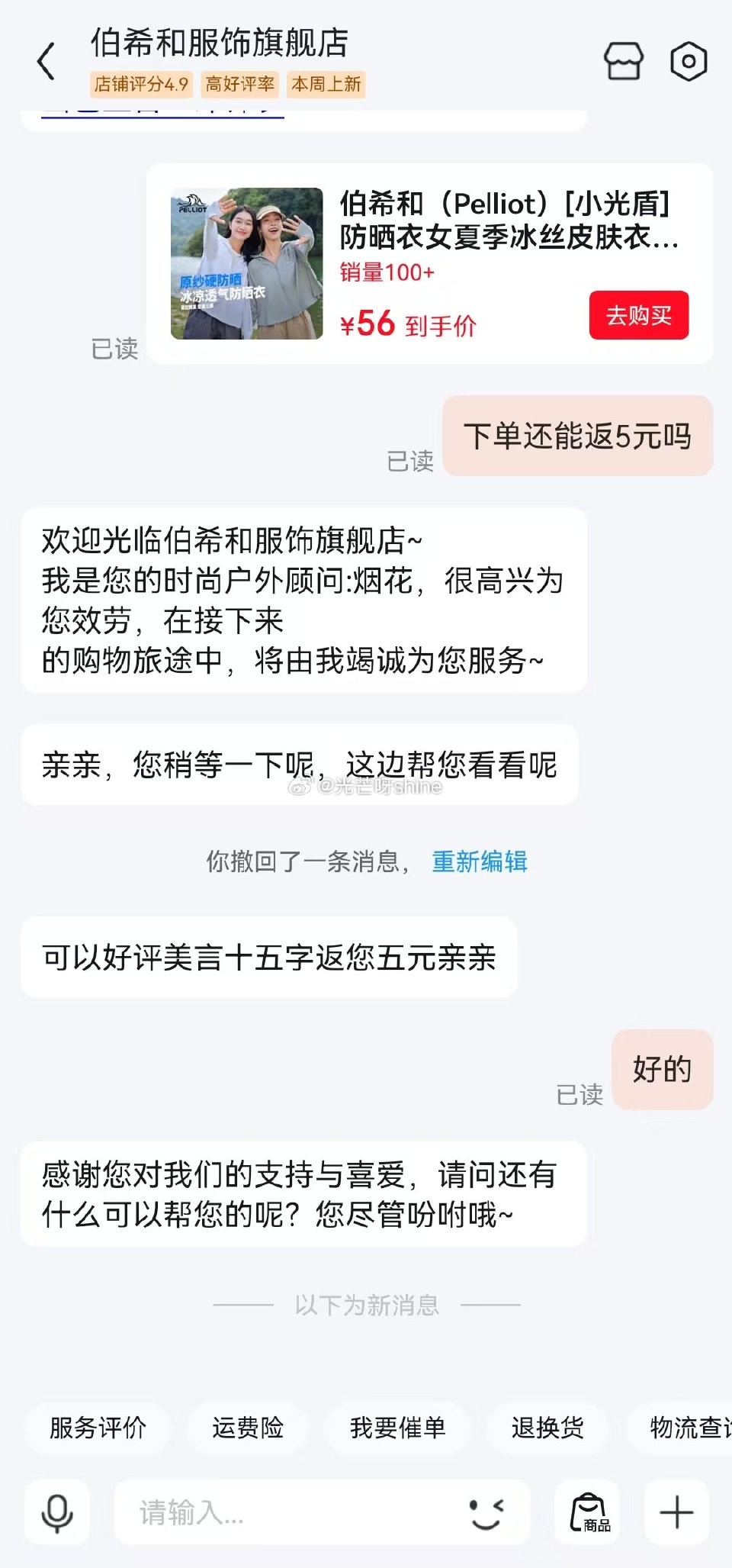Screen dimensions: 732x1568
Task: Tap the 去购买 purchase button
Action: pyautogui.click(x=638, y=317)
